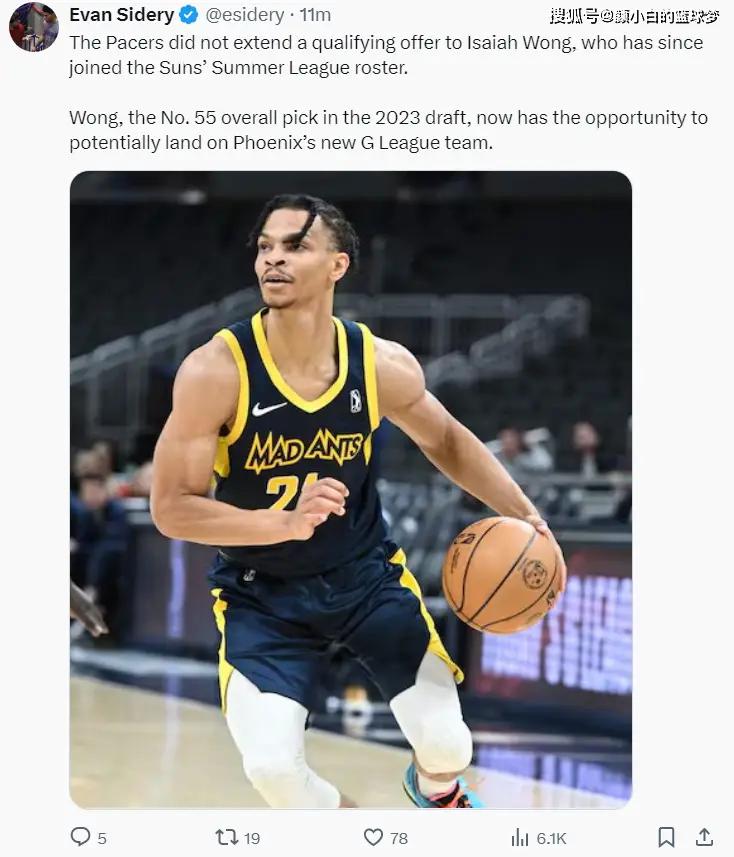This screenshot has width=734, height=857.
Task: Open the Evan Sidery account name link
Action: [x=120, y=15]
